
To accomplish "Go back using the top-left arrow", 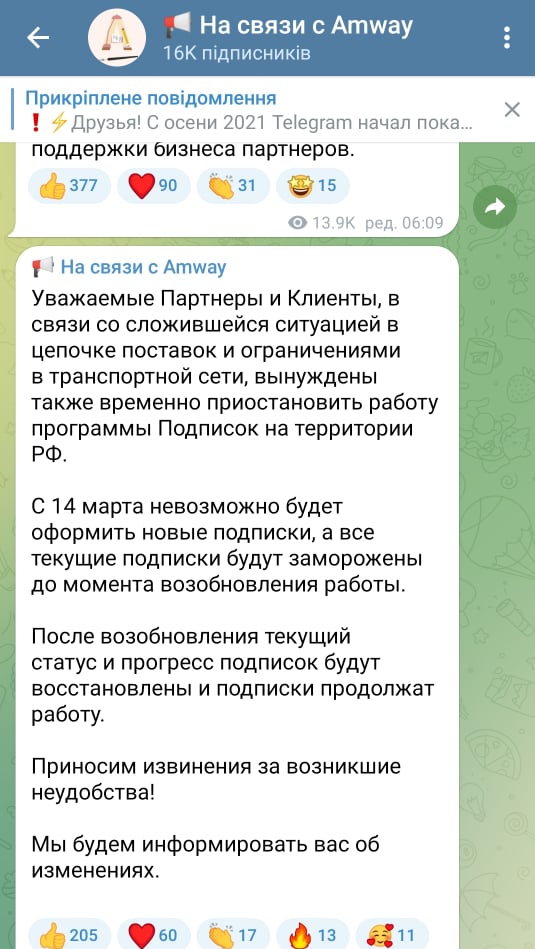I will click(x=38, y=38).
